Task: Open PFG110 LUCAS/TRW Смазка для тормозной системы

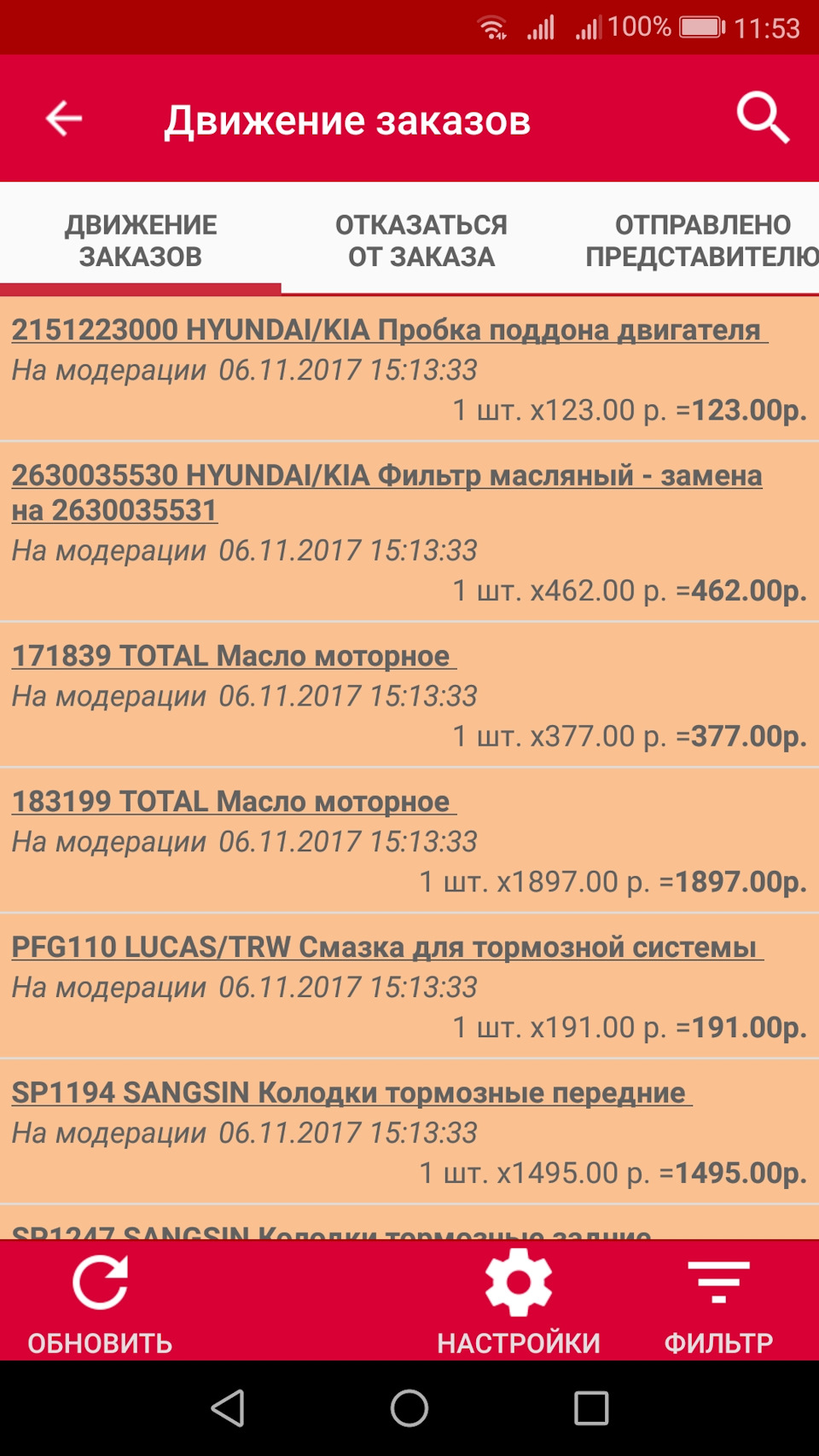Action: tap(409, 987)
